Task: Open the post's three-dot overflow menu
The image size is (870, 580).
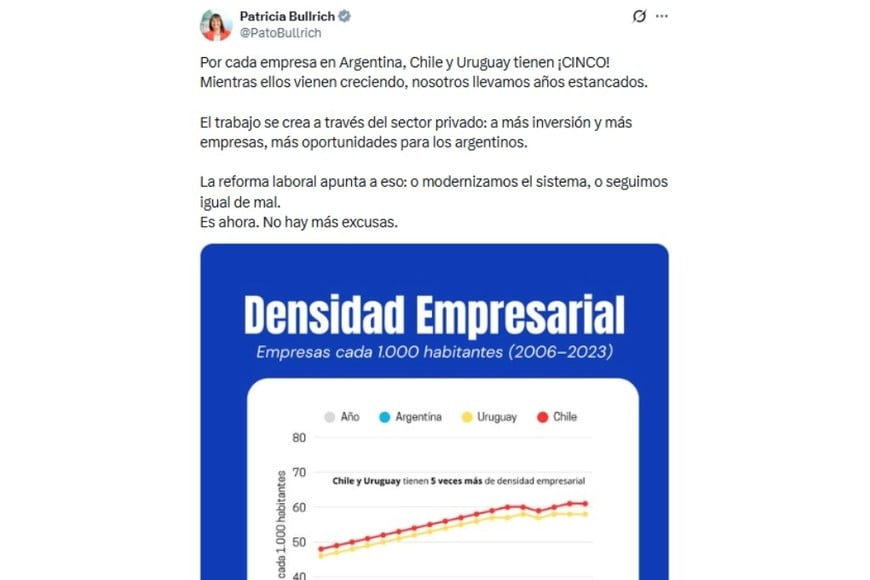Action: pos(661,17)
